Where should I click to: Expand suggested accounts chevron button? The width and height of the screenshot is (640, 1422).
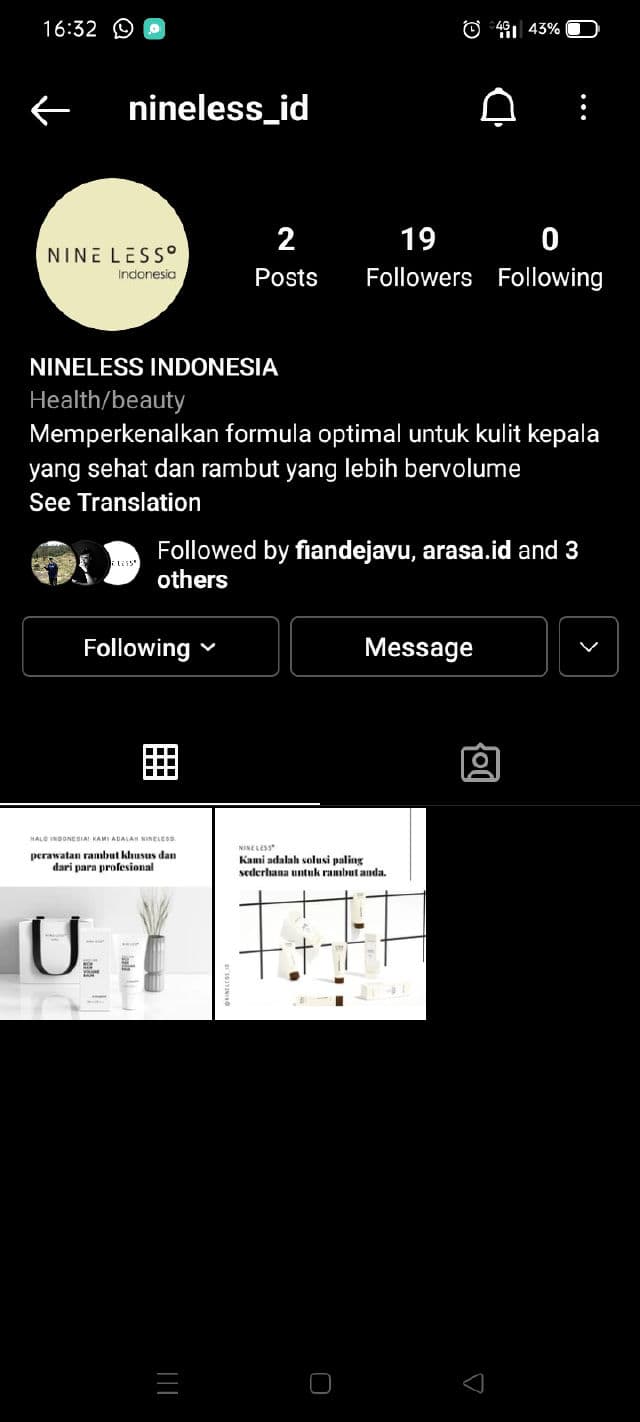point(588,647)
